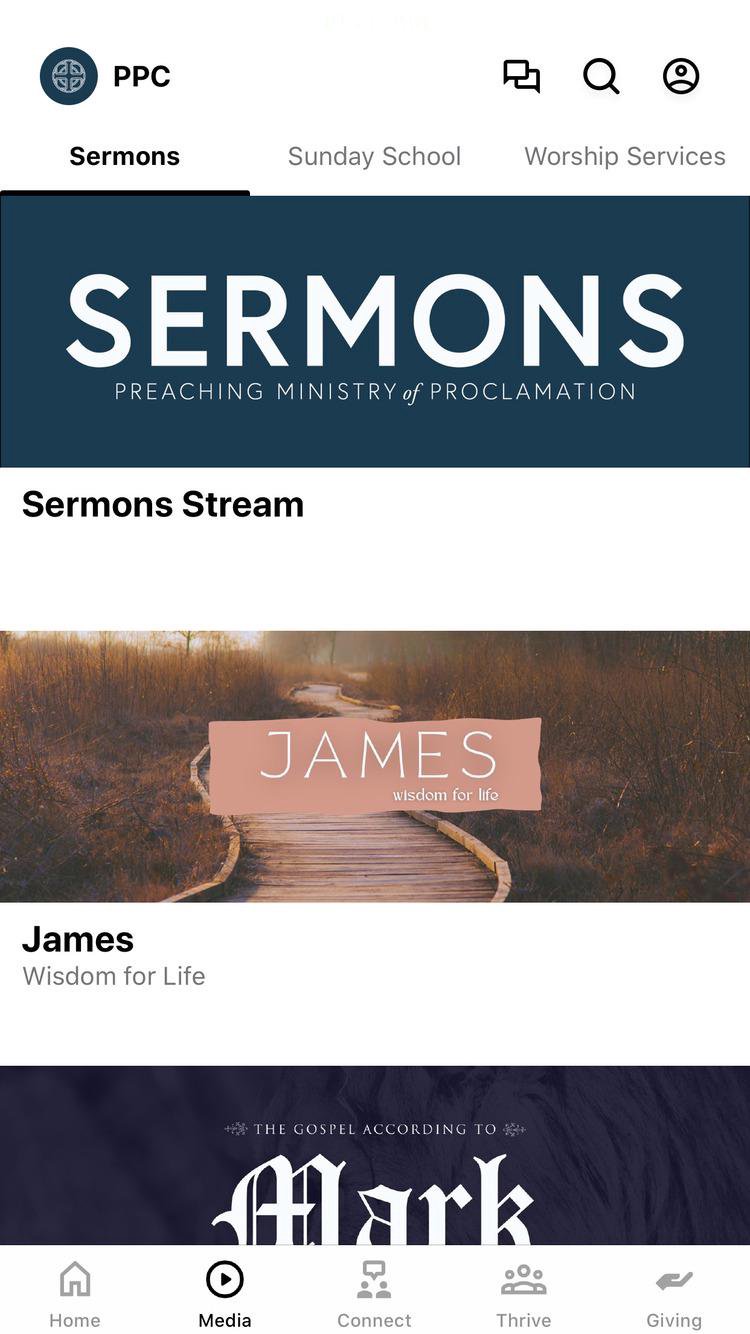Open the Thrive tab
Screen dimensions: 750x1334
tap(524, 1293)
